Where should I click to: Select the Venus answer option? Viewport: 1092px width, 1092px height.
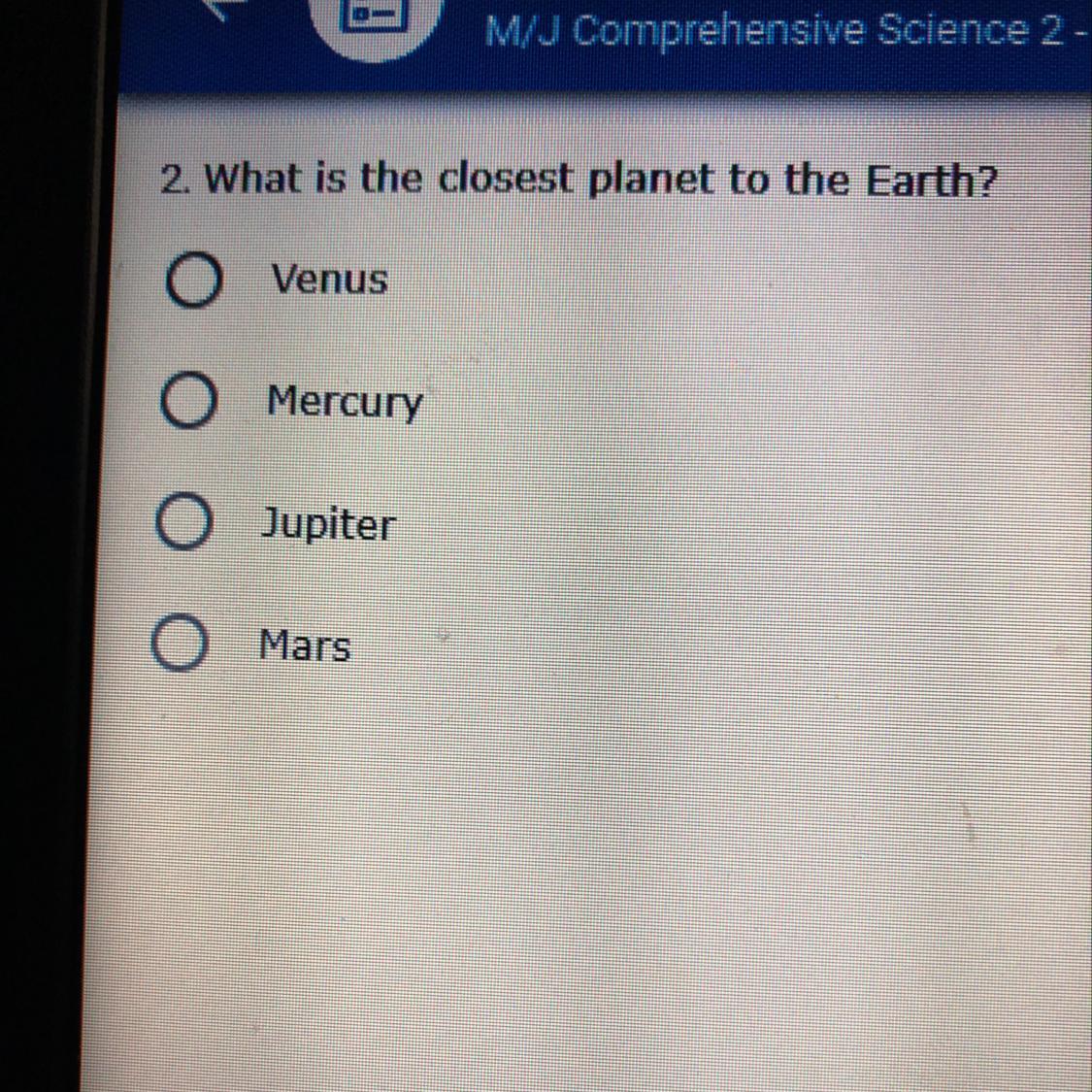[192, 282]
